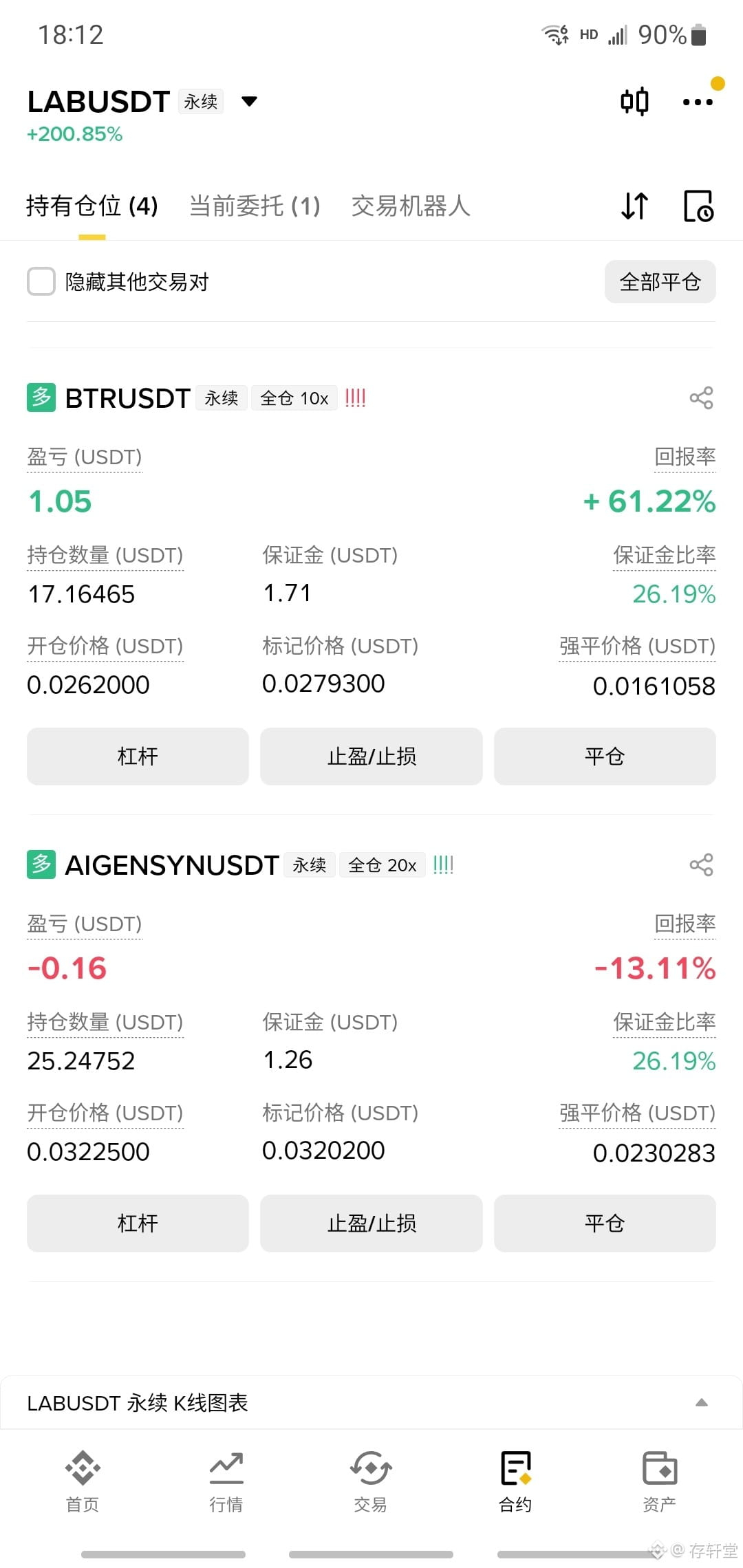The image size is (743, 1568).
Task: Open the three-dot overflow menu
Action: point(698,102)
